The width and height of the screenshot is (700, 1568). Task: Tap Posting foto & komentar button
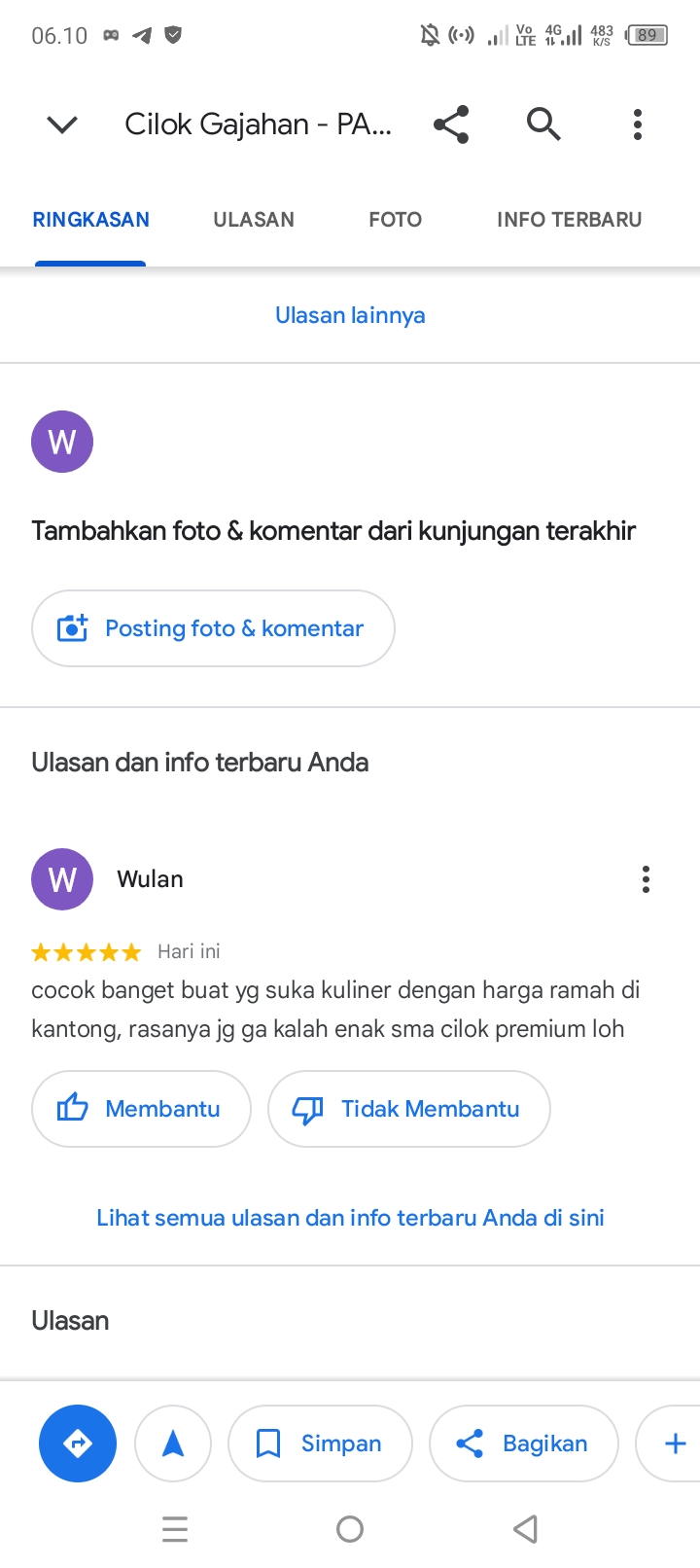pyautogui.click(x=213, y=628)
